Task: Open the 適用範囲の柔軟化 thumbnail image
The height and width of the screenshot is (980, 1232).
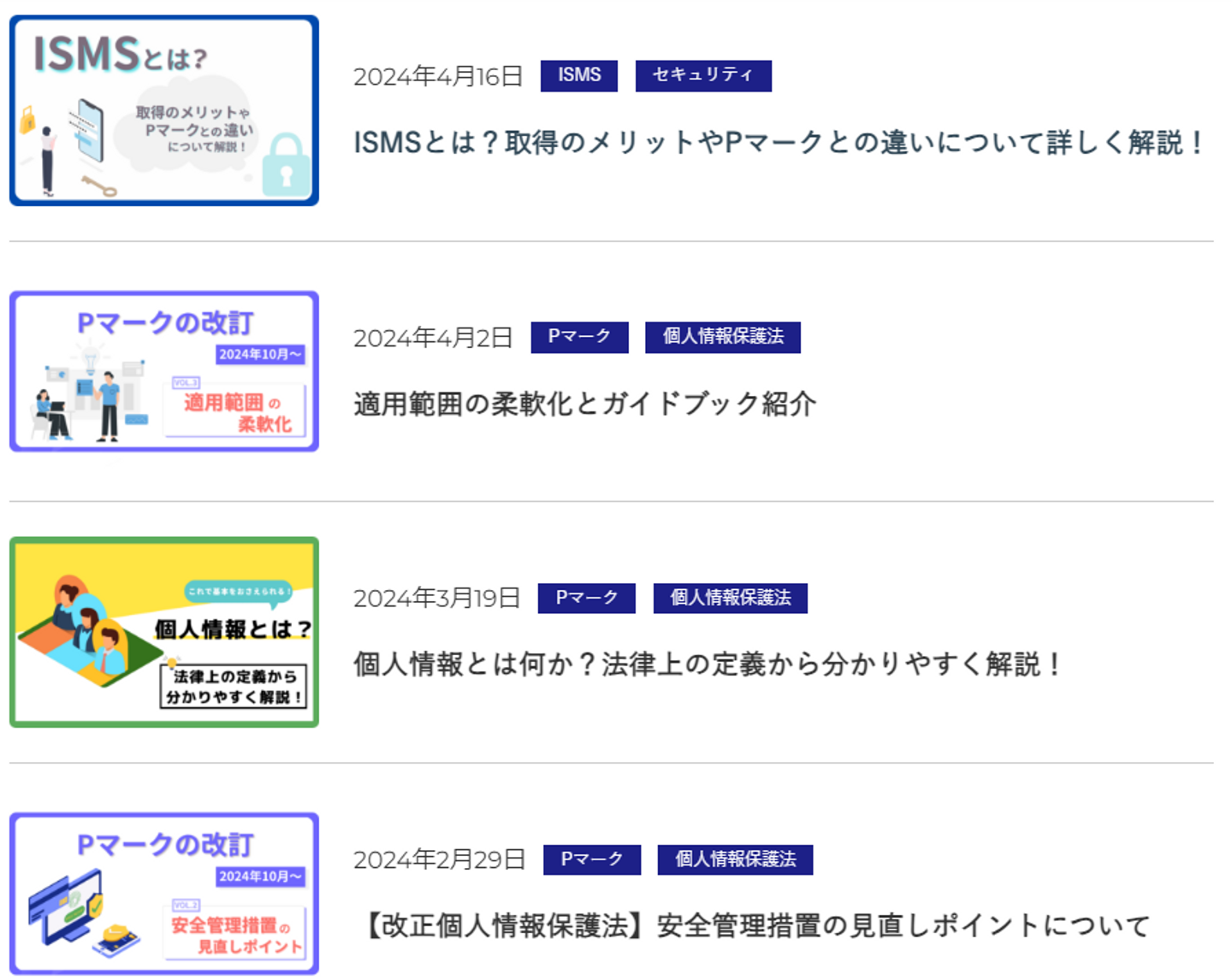Action: click(x=163, y=371)
